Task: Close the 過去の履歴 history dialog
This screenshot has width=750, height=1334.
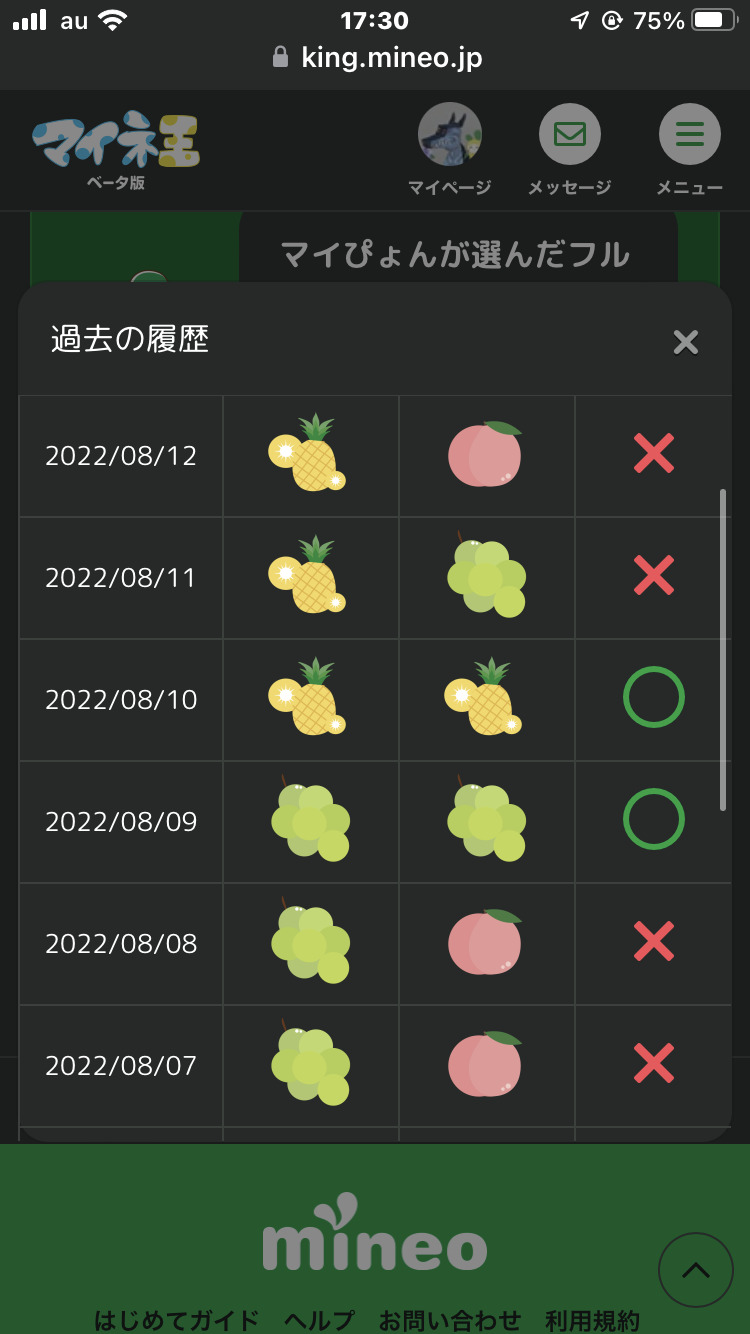Action: pos(685,343)
